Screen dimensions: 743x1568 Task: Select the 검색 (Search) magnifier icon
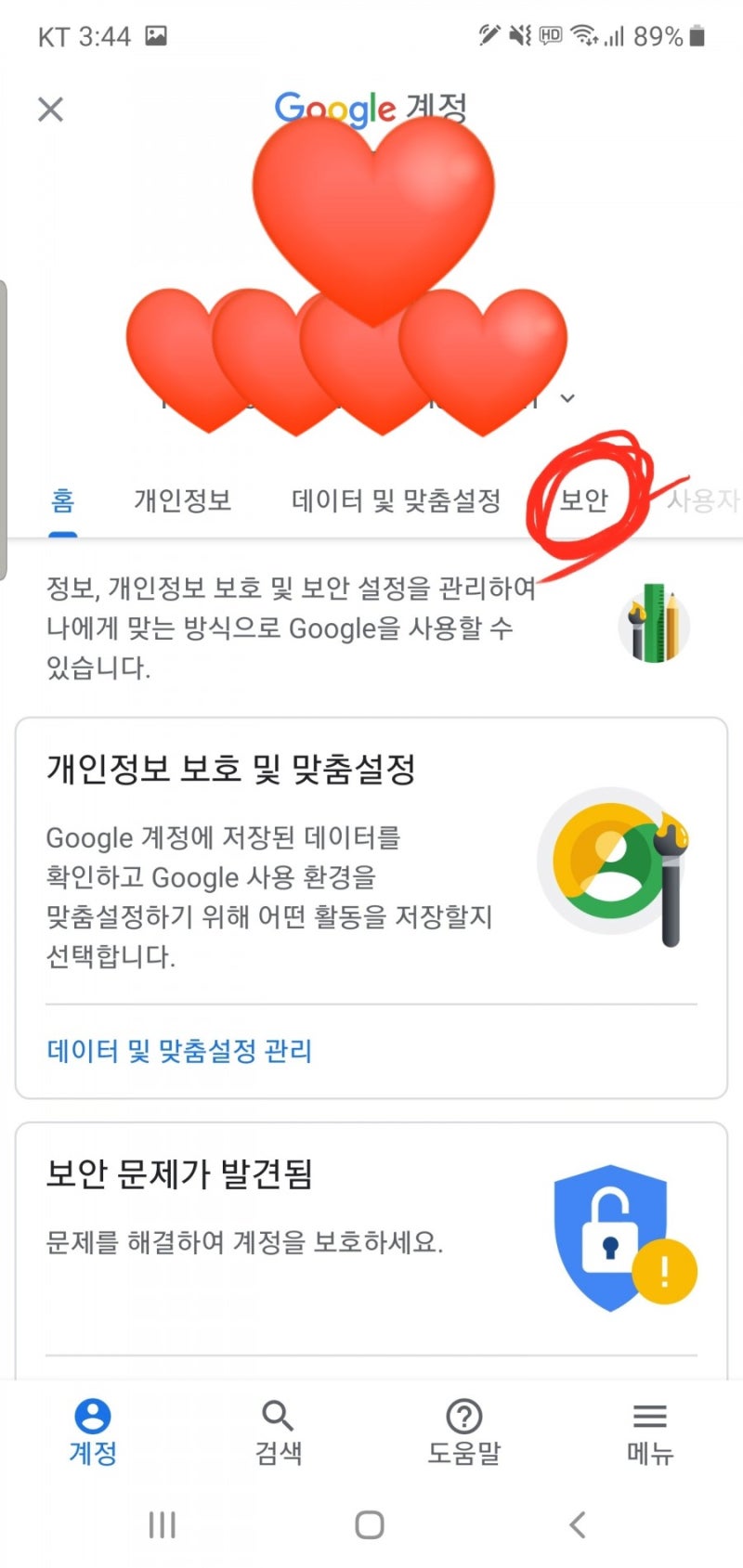click(x=277, y=1418)
